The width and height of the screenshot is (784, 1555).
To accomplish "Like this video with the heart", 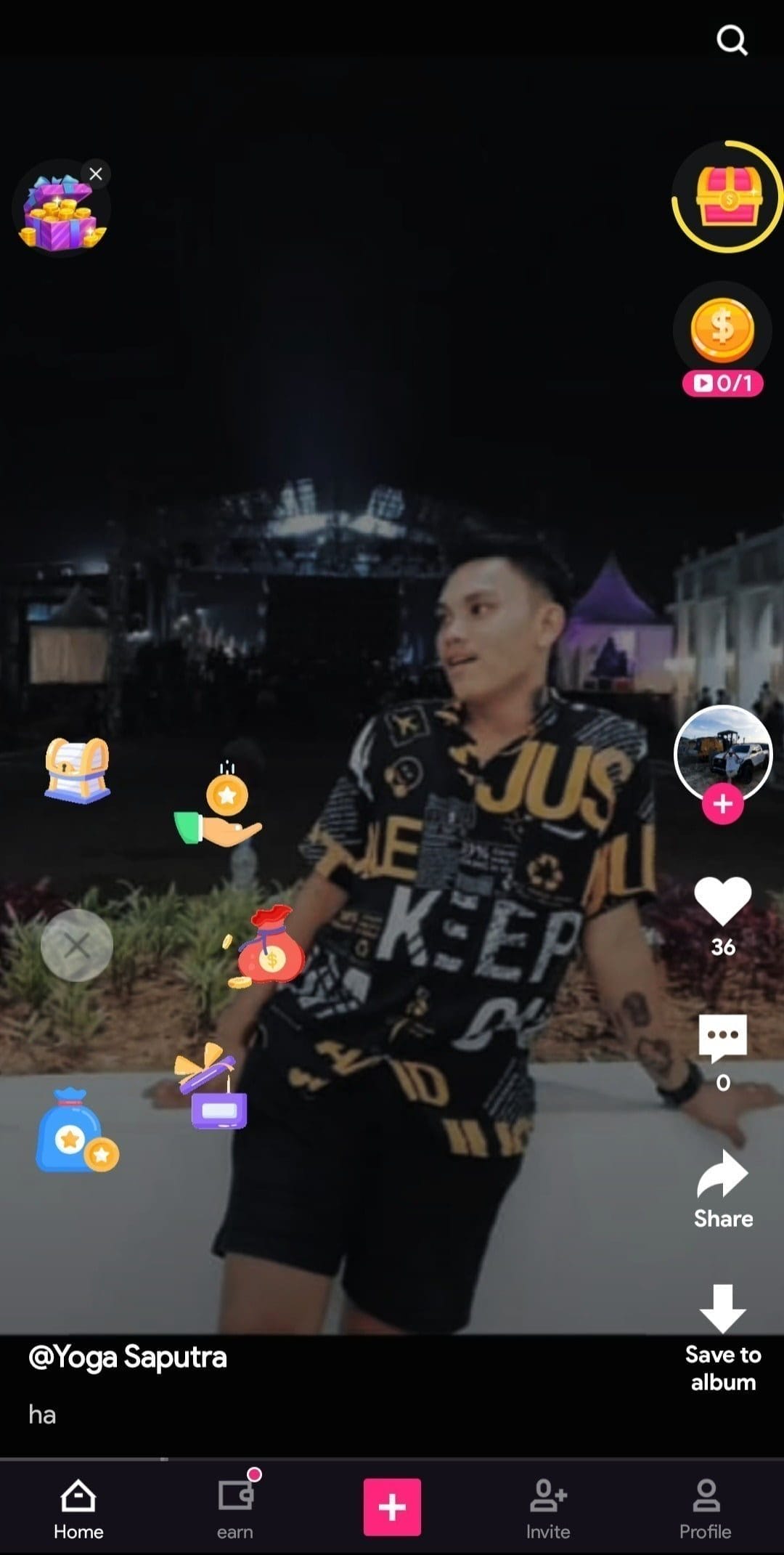I will 723,901.
